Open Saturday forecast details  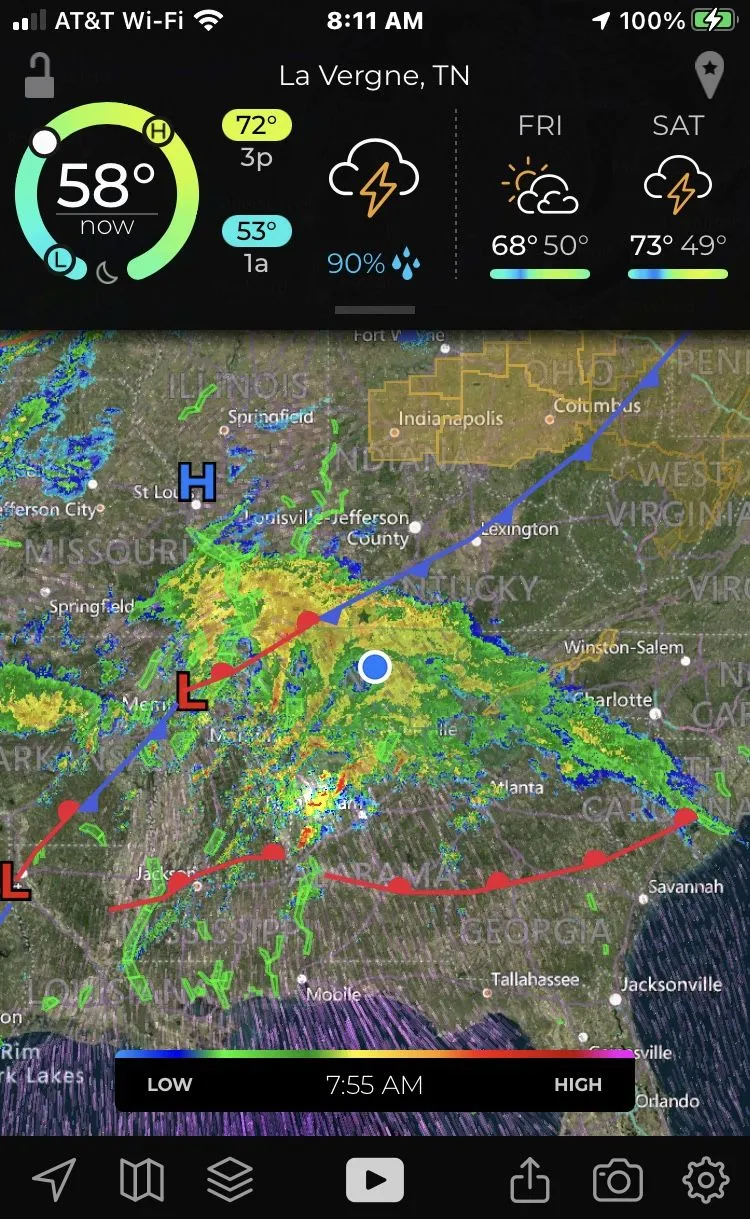(678, 195)
